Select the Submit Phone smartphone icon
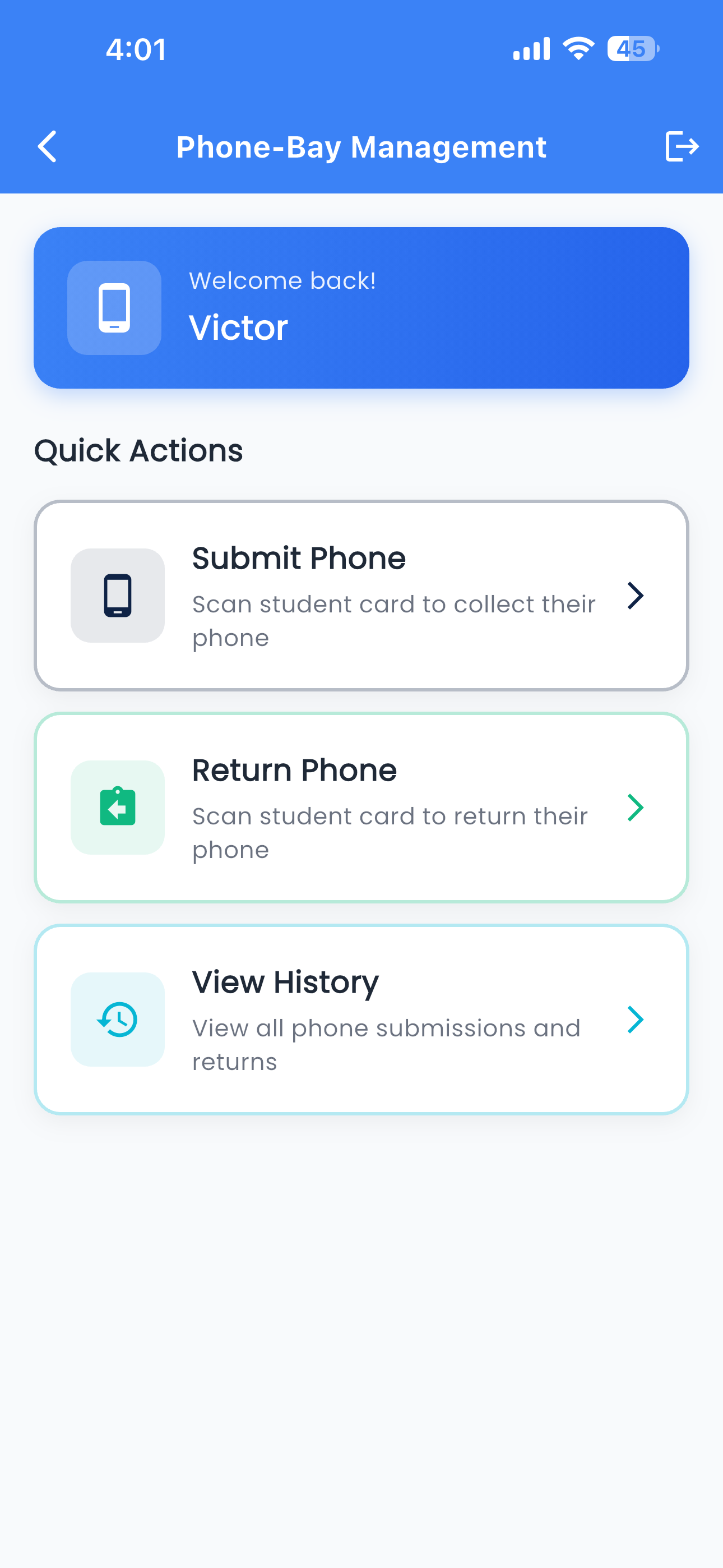The height and width of the screenshot is (1568, 723). [118, 596]
